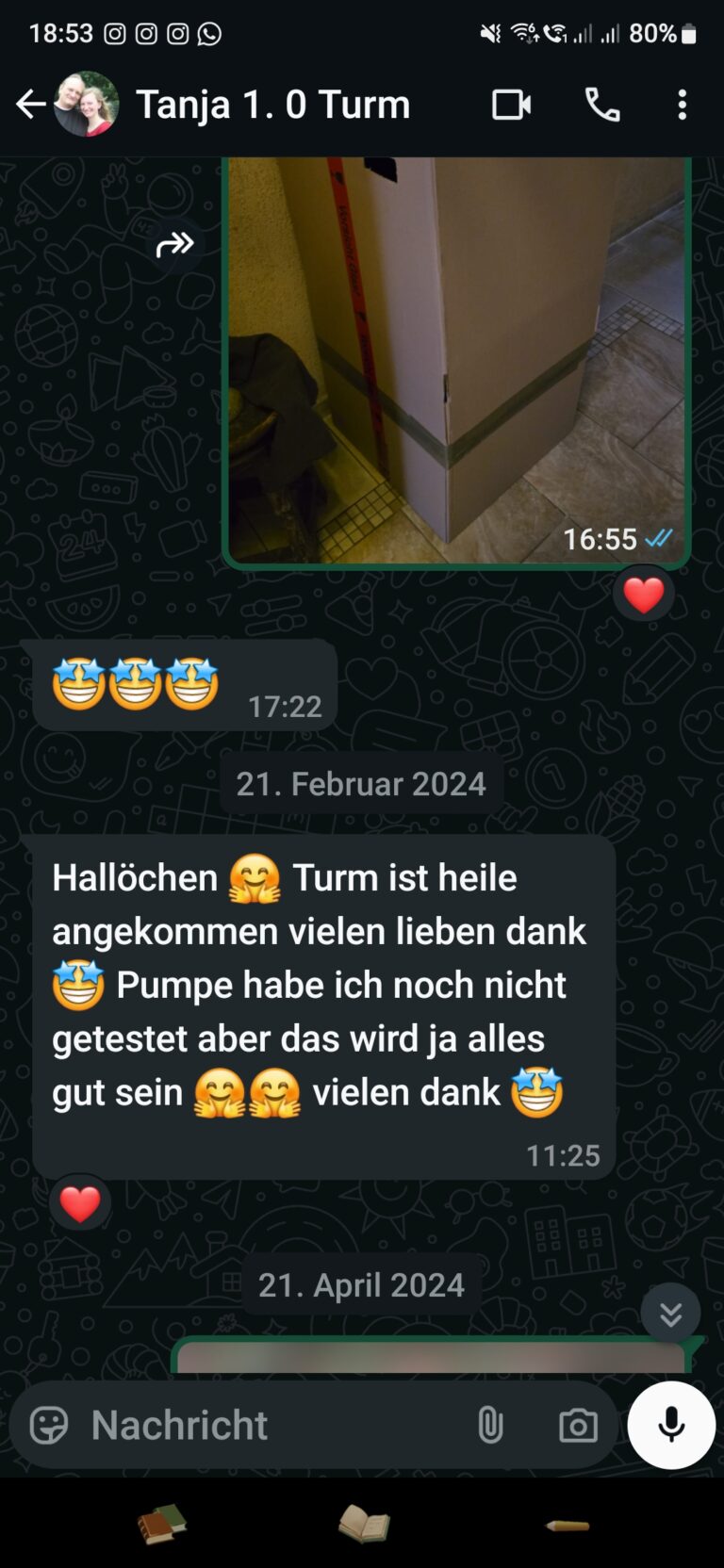Attach a file with the paperclip
The width and height of the screenshot is (724, 1568).
pos(491,1426)
